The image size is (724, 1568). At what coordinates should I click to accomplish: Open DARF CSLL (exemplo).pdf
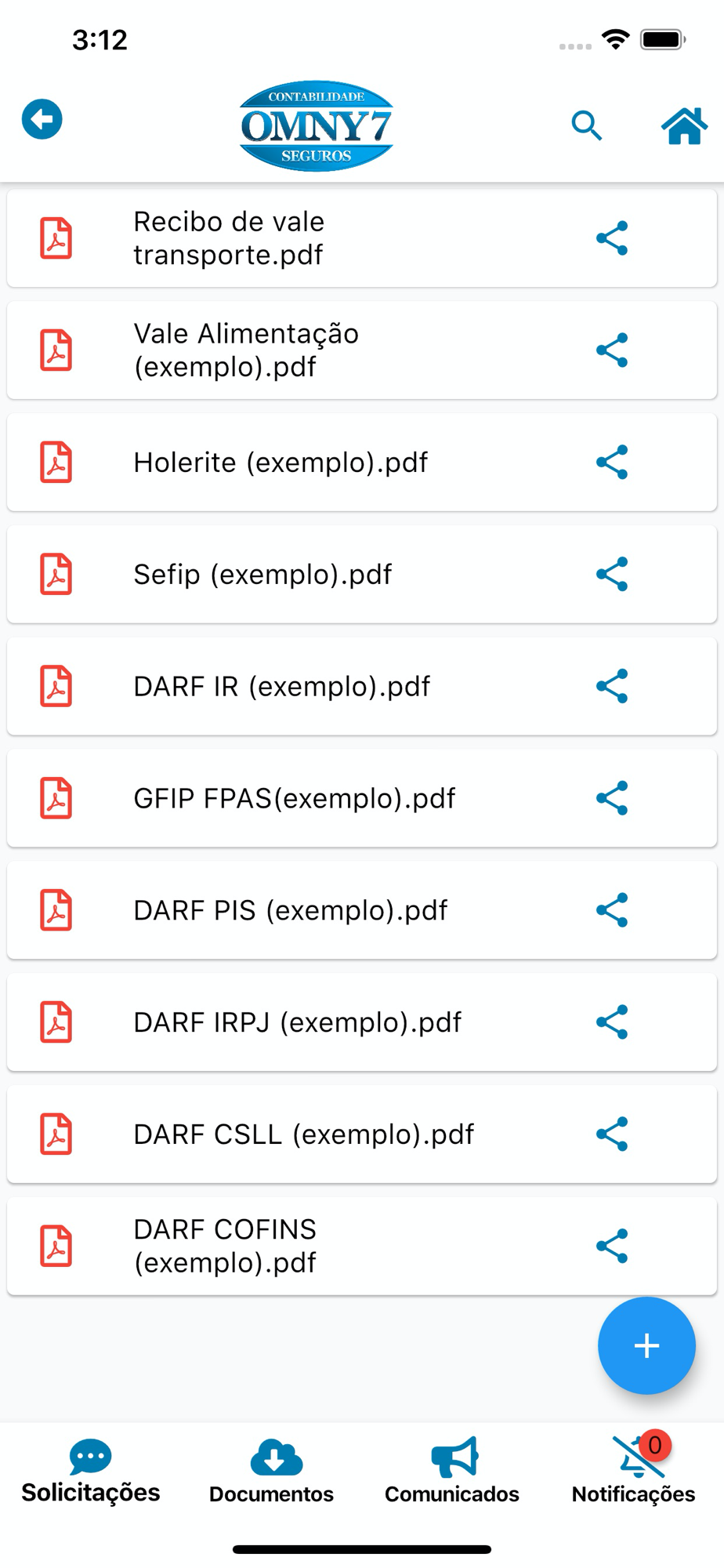click(361, 1135)
